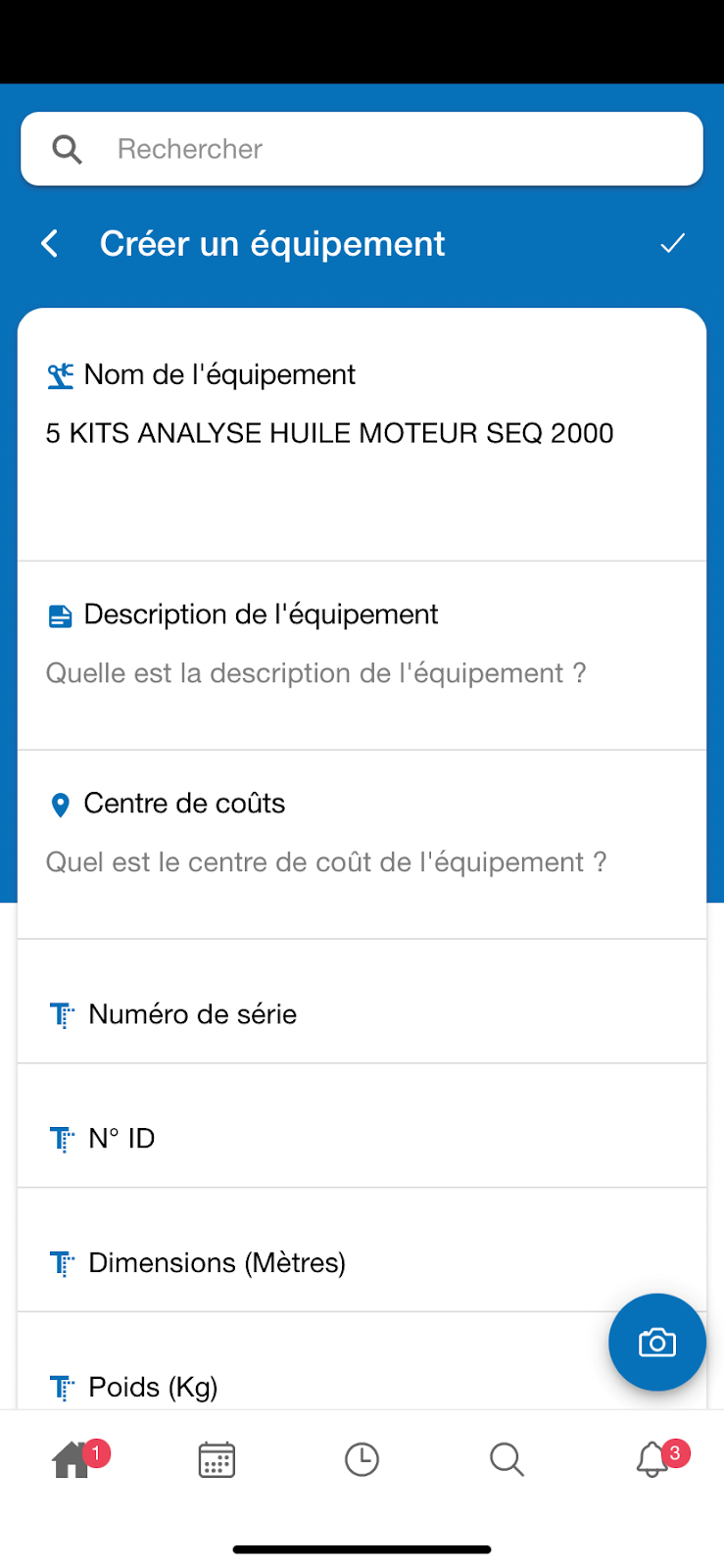Open history via the clock icon
Viewport: 724px width, 1568px height.
point(362,1459)
